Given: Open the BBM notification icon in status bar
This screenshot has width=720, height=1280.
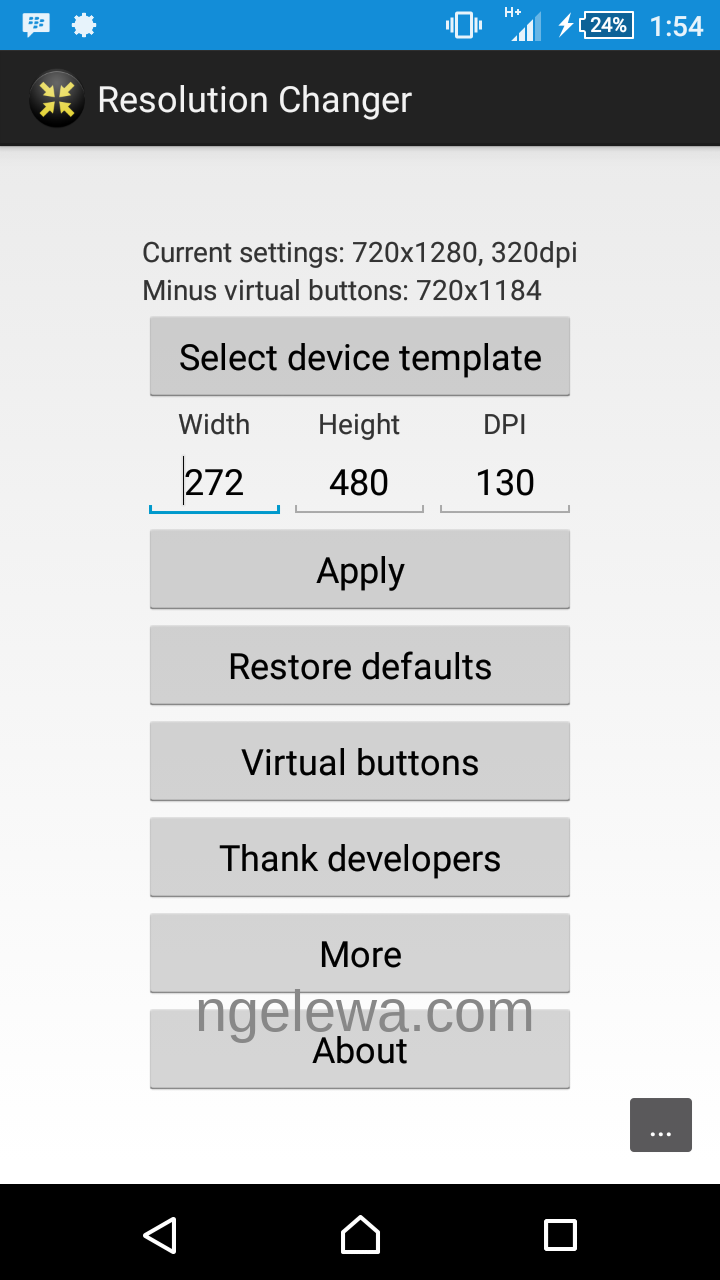Looking at the screenshot, I should [x=35, y=24].
